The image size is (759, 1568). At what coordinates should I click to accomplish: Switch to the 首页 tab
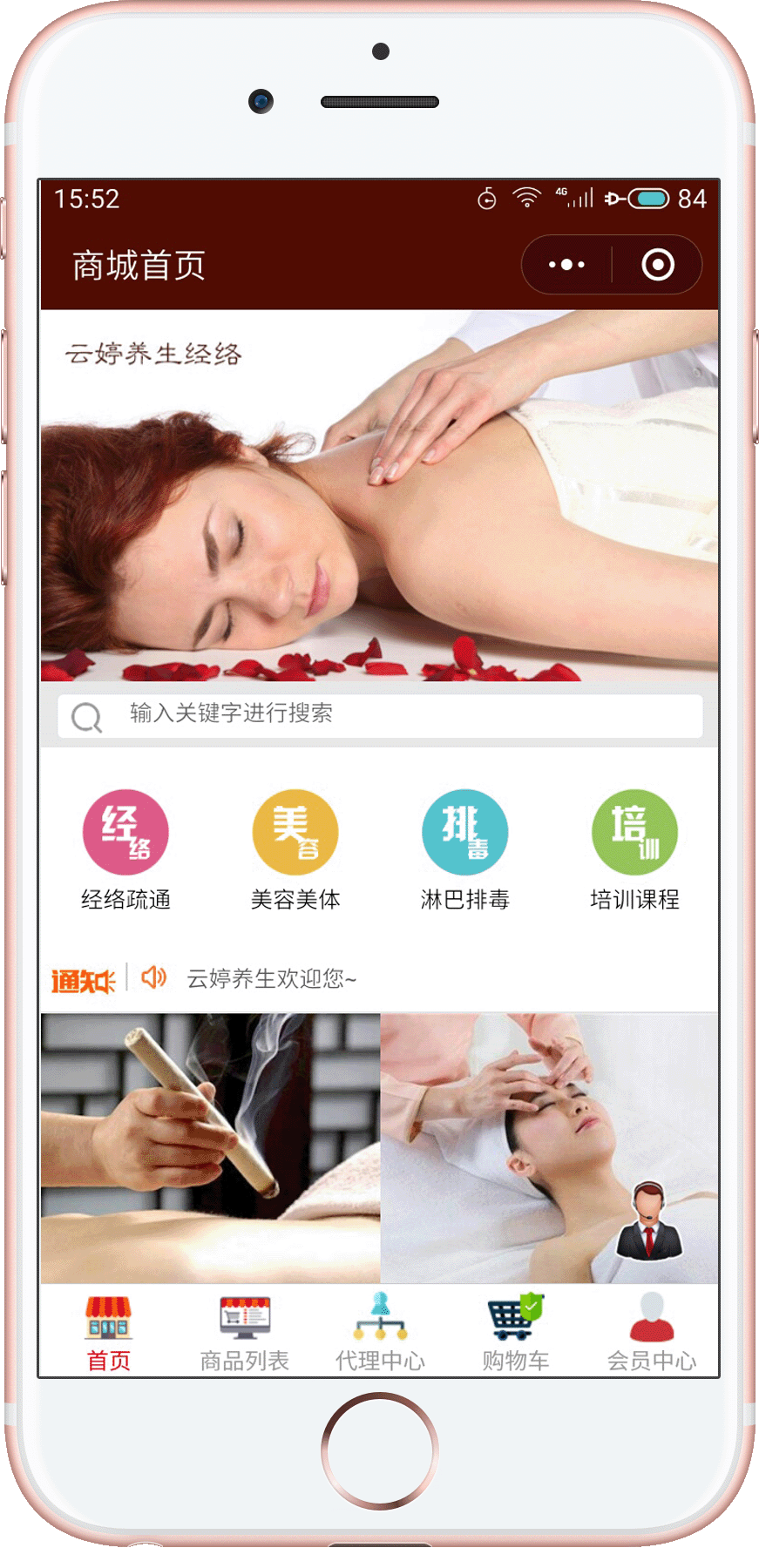(x=109, y=1335)
